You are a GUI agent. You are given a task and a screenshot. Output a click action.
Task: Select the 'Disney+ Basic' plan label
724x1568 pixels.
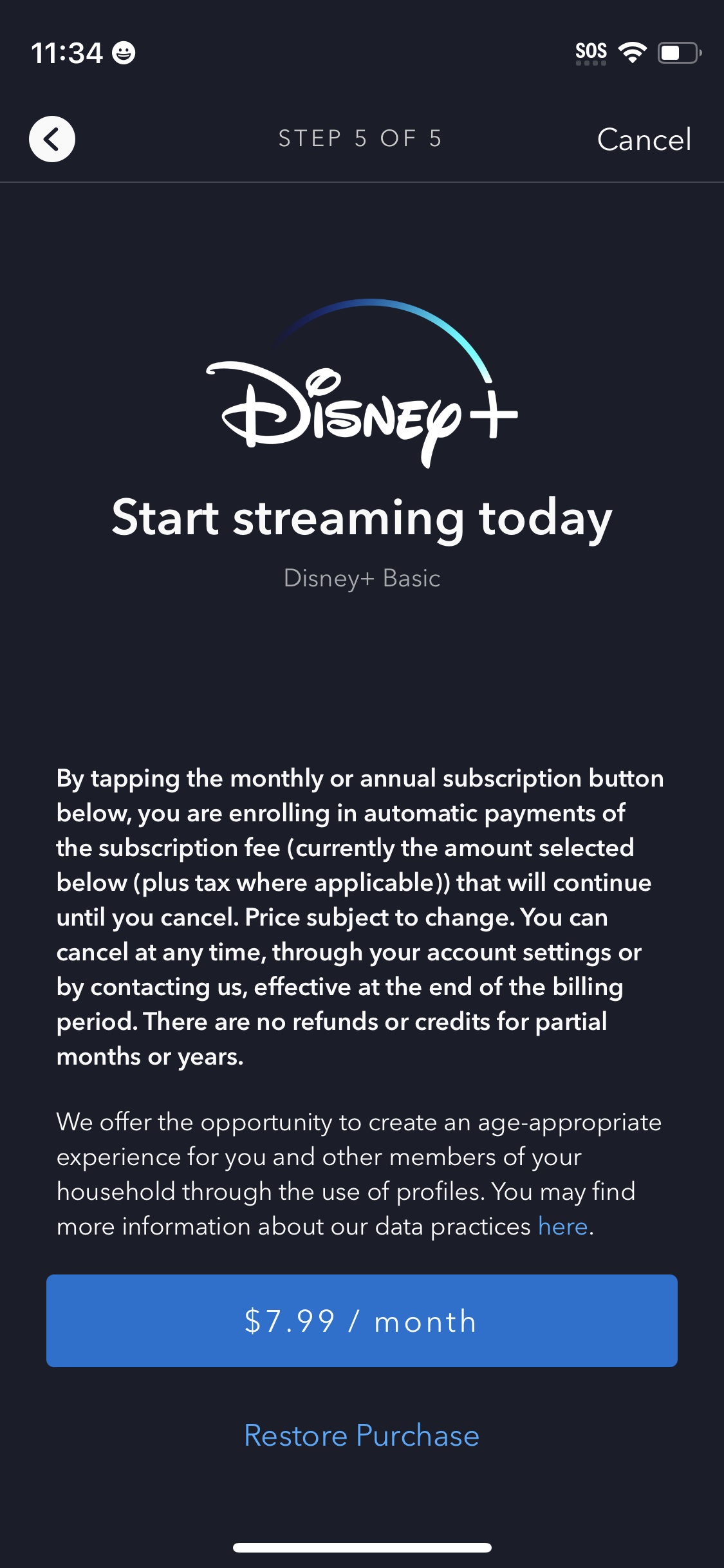tap(362, 578)
